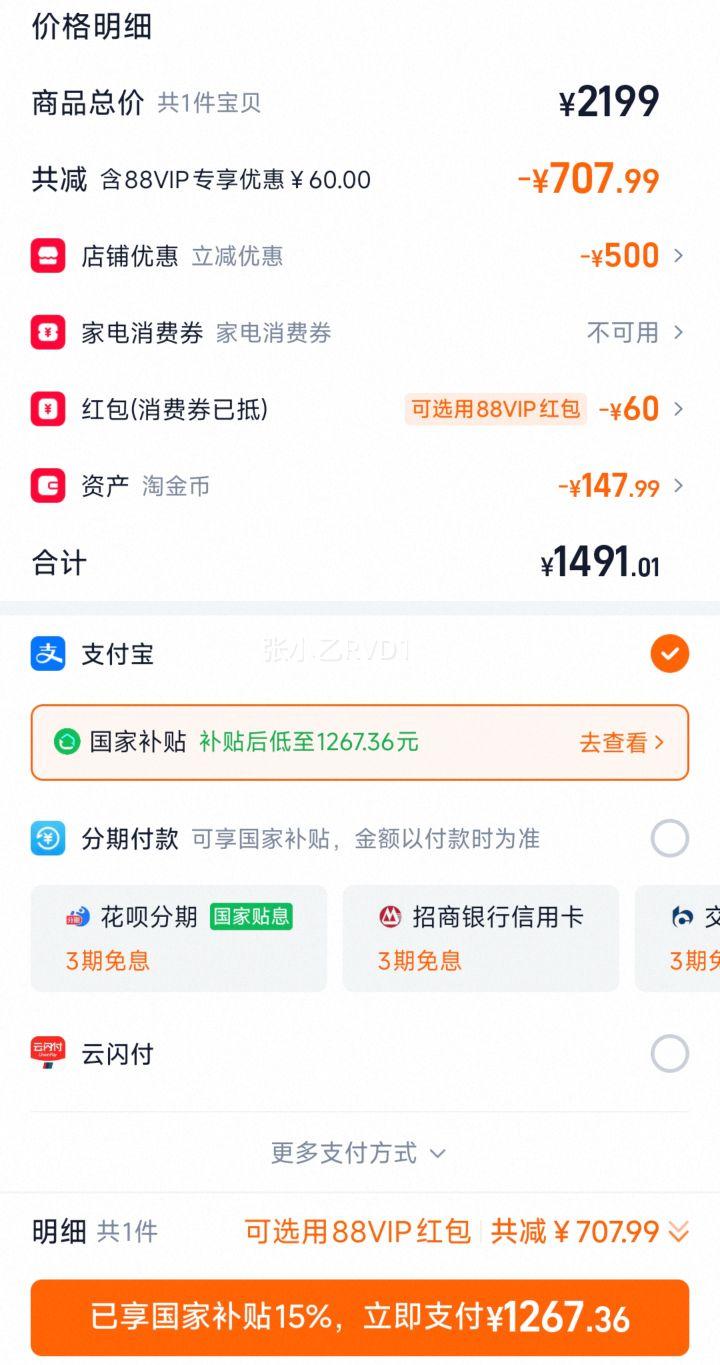The height and width of the screenshot is (1365, 720).
Task: Click the 分期付款 installment payment icon
Action: [x=44, y=838]
